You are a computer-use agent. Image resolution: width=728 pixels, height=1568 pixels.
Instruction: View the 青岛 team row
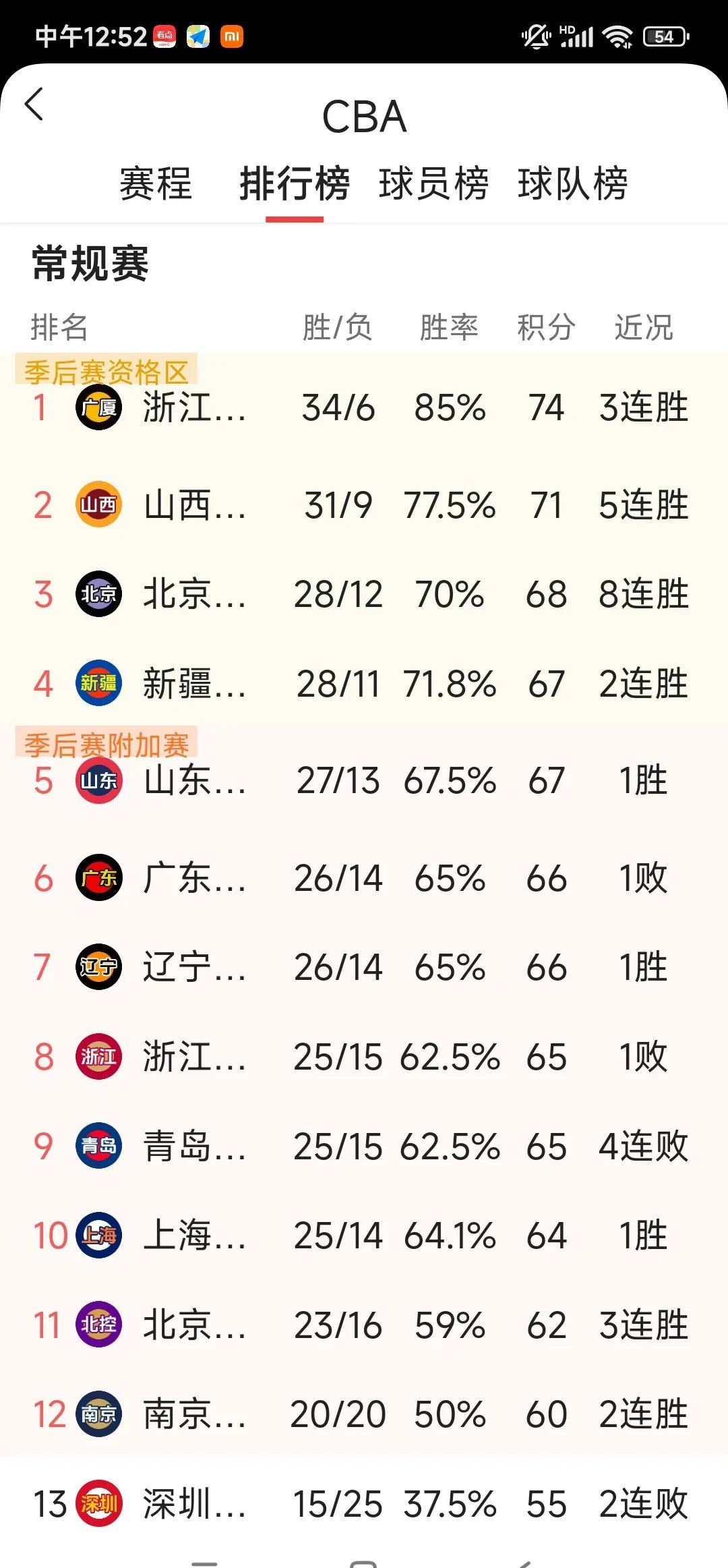tap(194, 1146)
